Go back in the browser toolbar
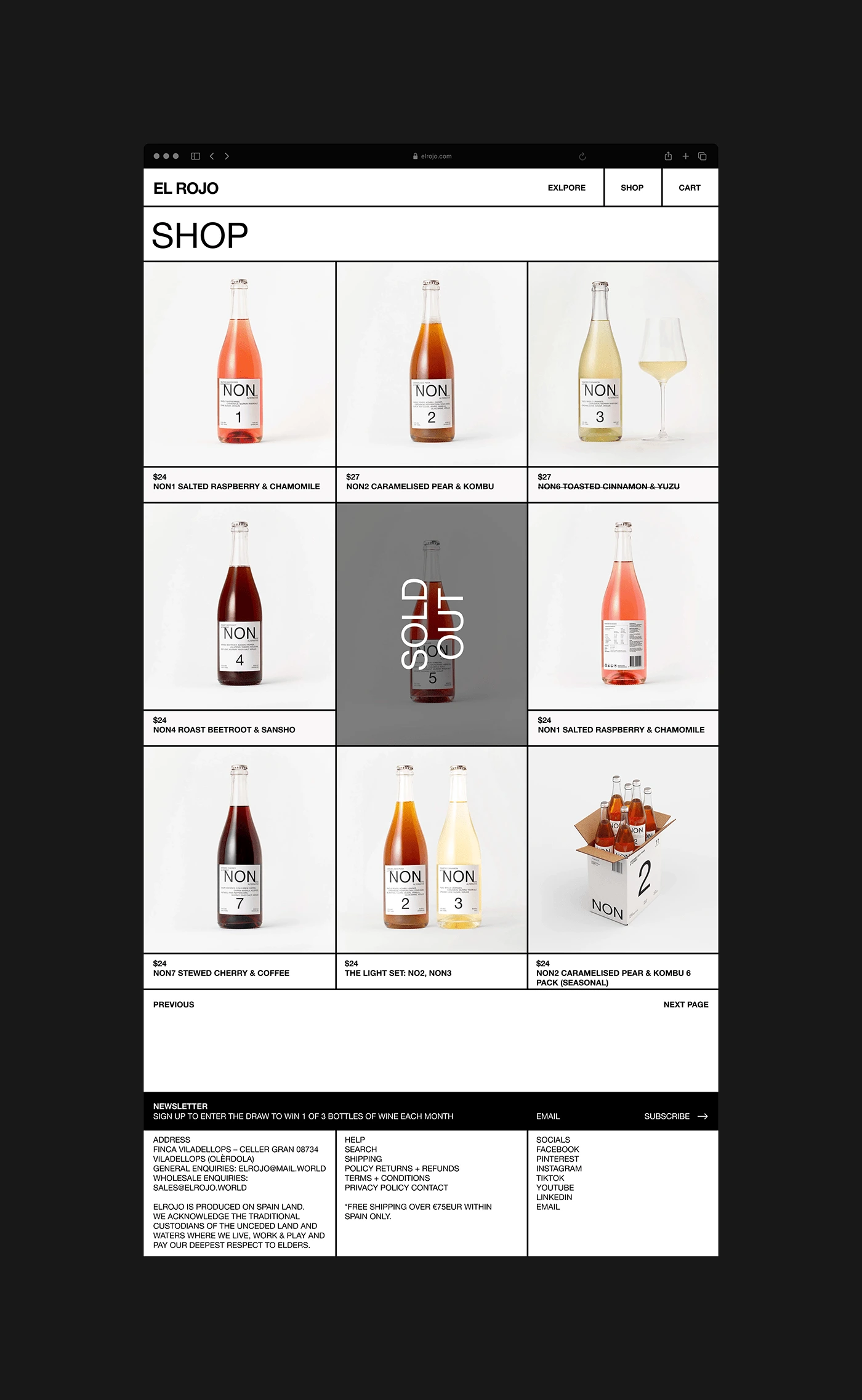This screenshot has height=1400, width=862. pos(212,156)
